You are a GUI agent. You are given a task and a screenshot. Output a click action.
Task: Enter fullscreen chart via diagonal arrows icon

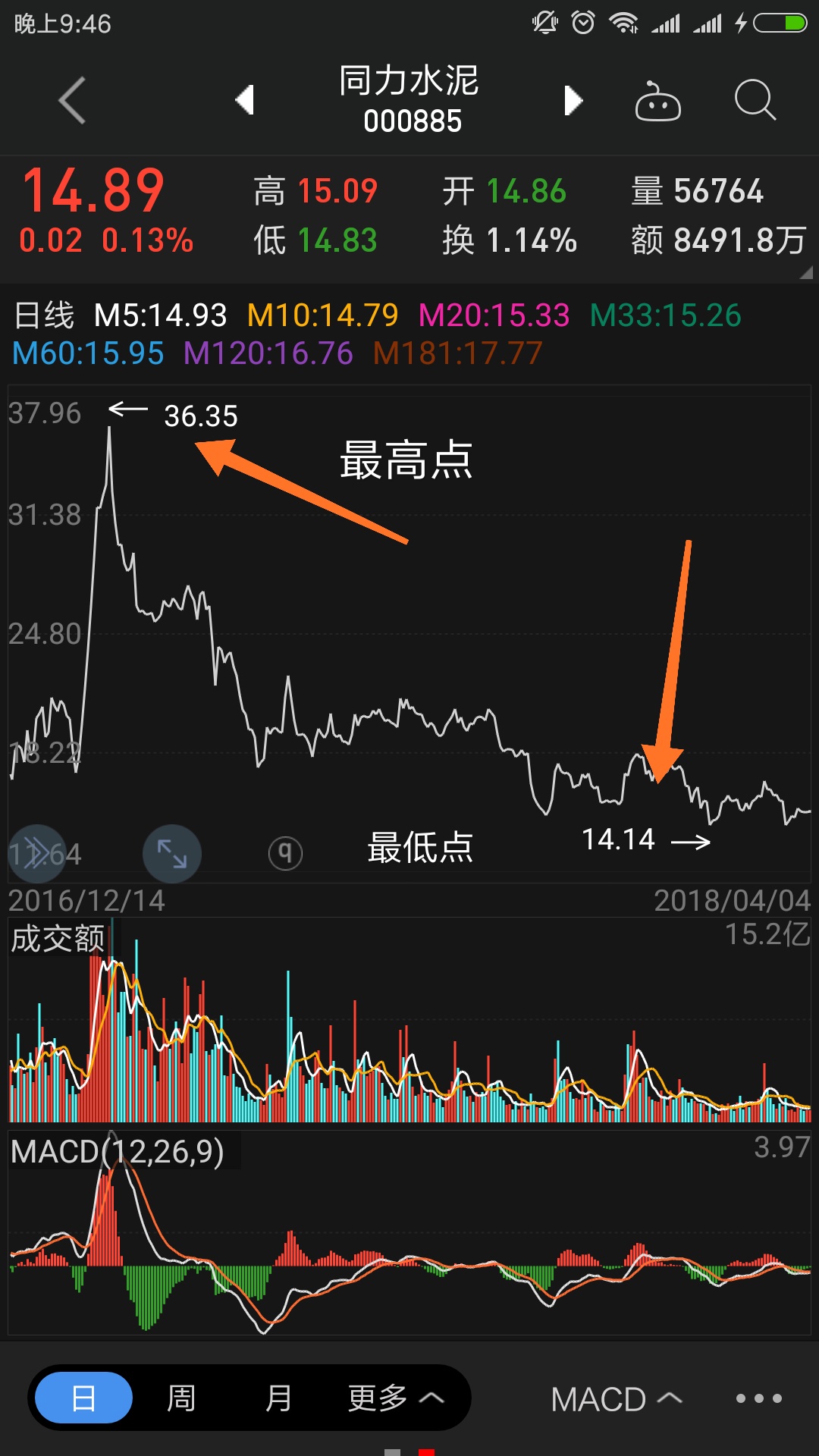[x=171, y=852]
